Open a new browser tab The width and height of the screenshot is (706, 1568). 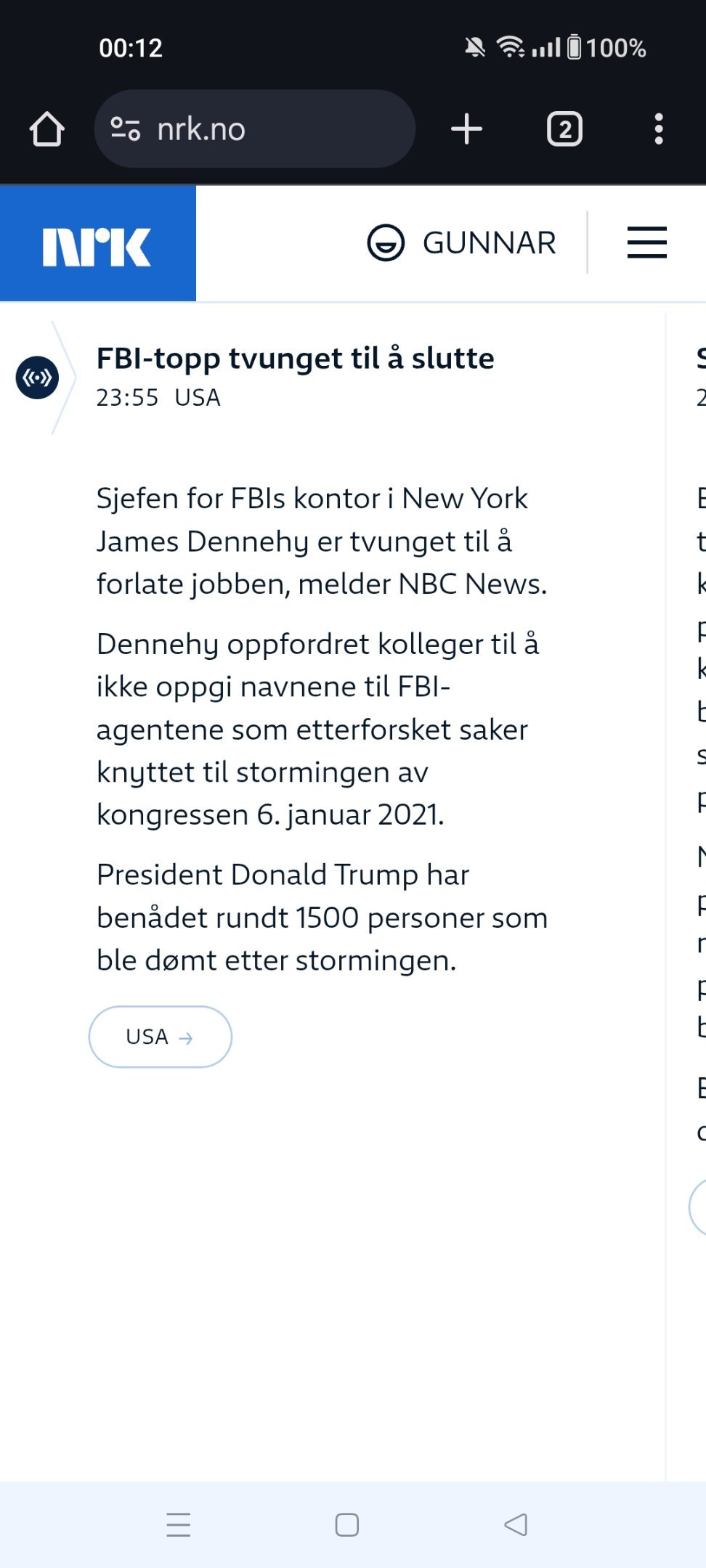(x=466, y=129)
